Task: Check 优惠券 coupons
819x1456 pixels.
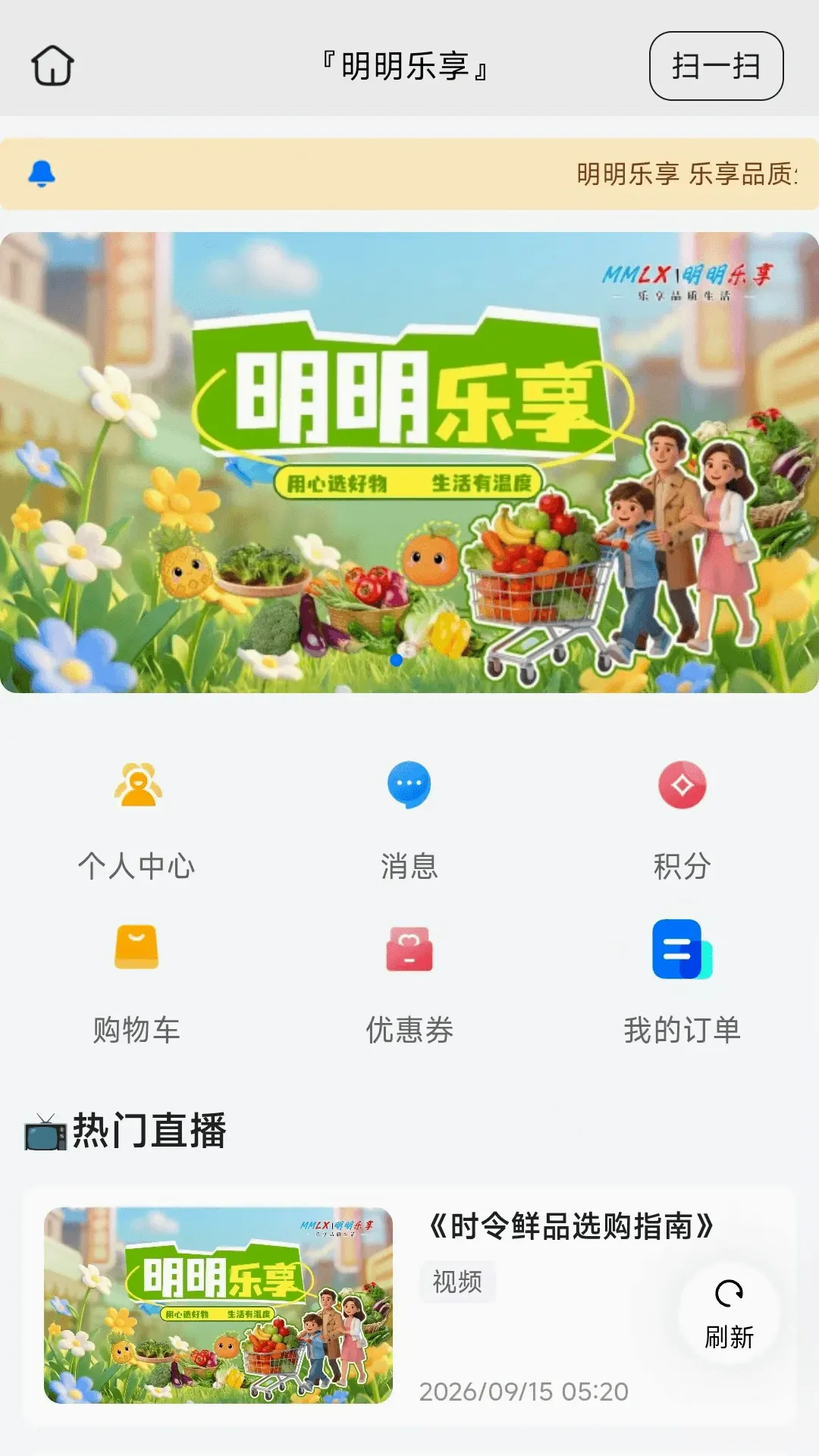Action: 409,984
